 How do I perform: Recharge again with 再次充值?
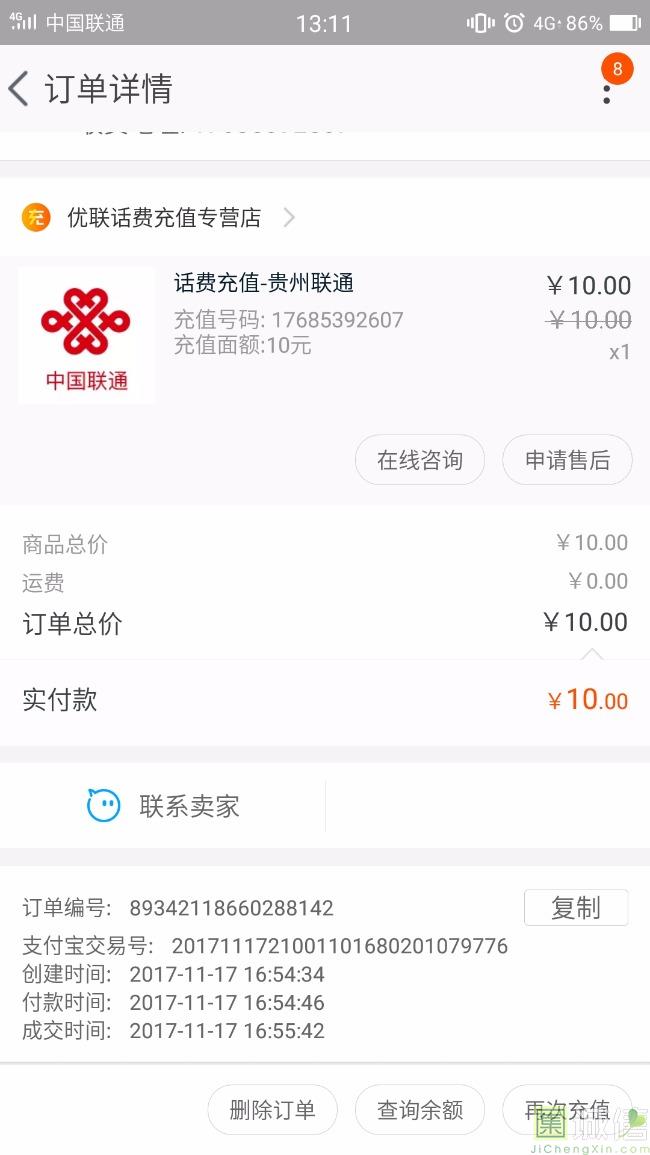(567, 1109)
